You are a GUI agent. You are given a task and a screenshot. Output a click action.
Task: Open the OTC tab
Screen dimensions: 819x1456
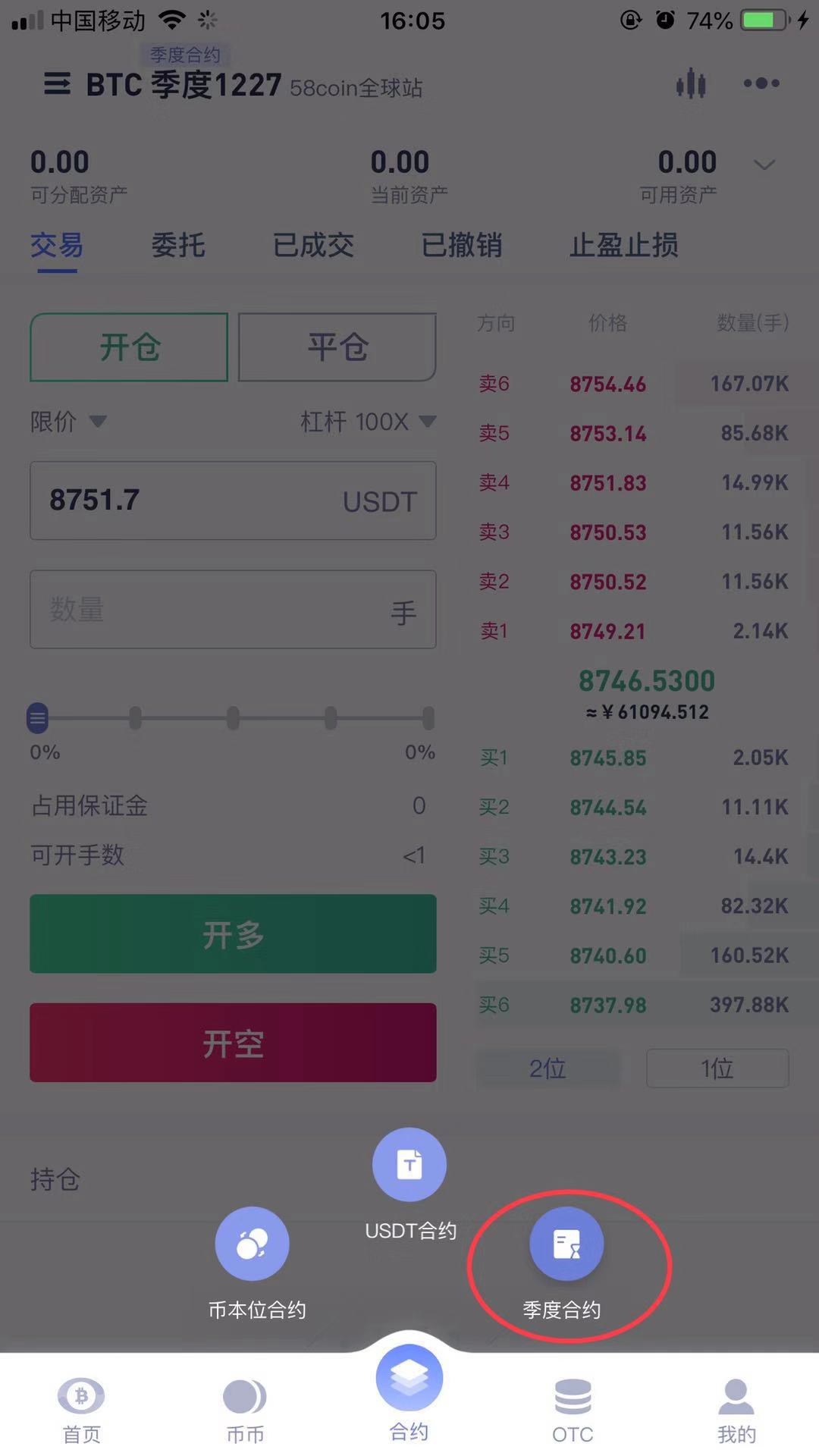(573, 1409)
